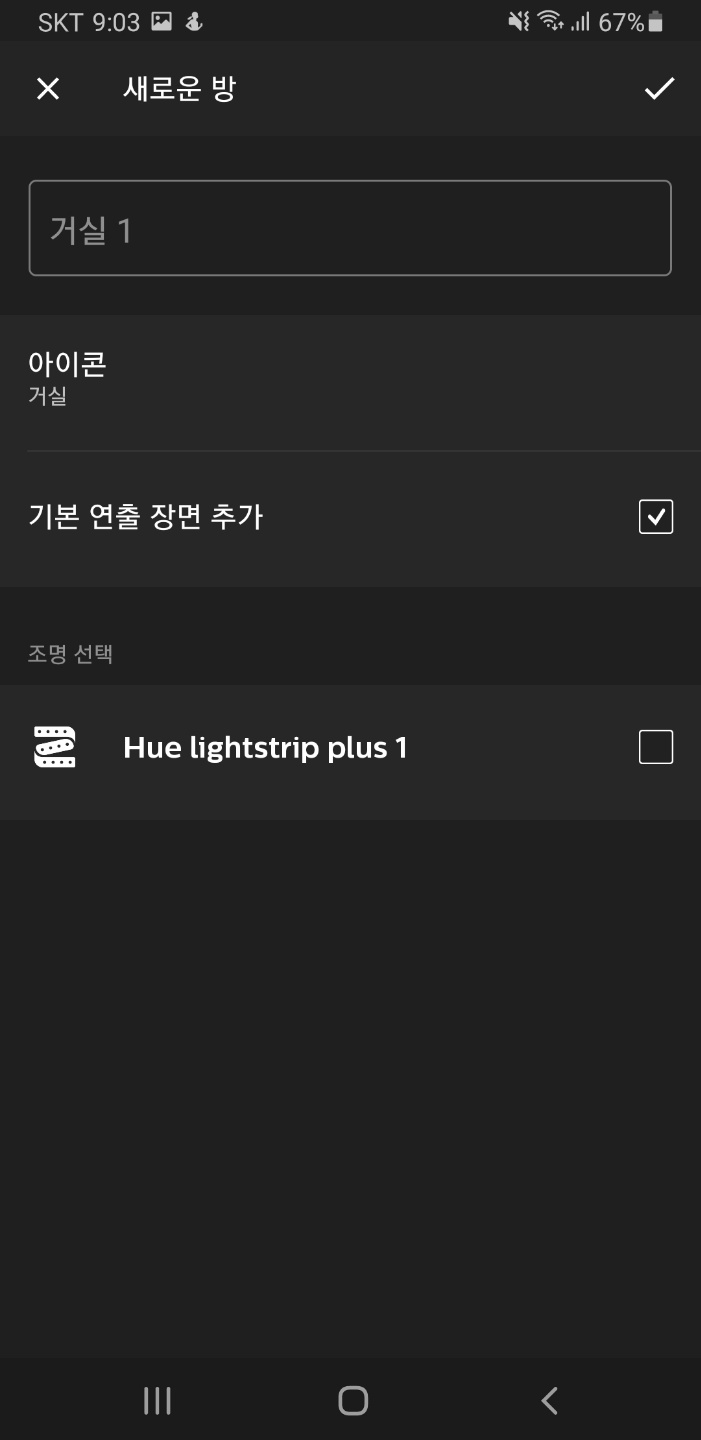Go back using the system back button
Image resolution: width=701 pixels, height=1440 pixels.
tap(549, 1400)
